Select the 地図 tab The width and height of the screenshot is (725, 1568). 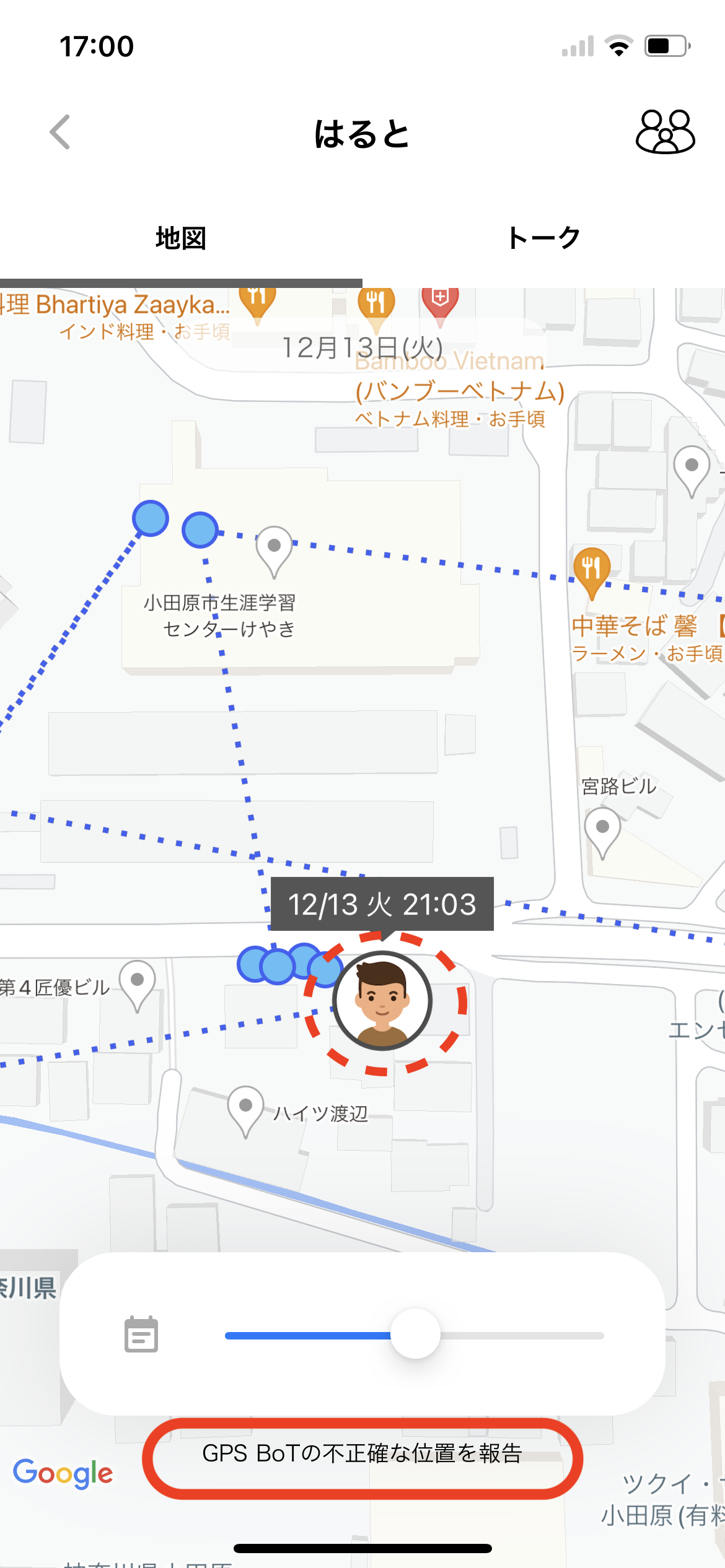[181, 238]
